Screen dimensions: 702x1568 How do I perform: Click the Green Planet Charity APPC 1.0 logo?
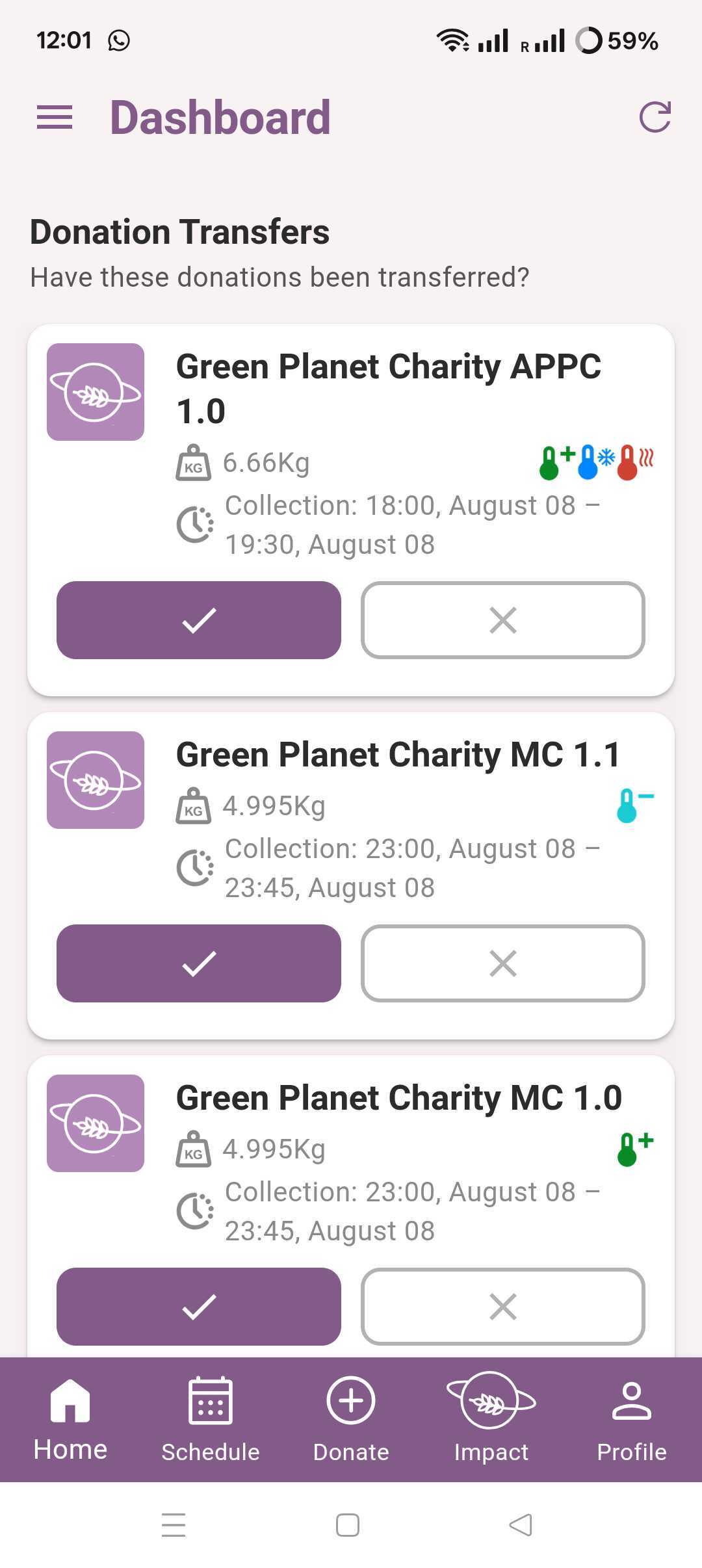tap(95, 391)
